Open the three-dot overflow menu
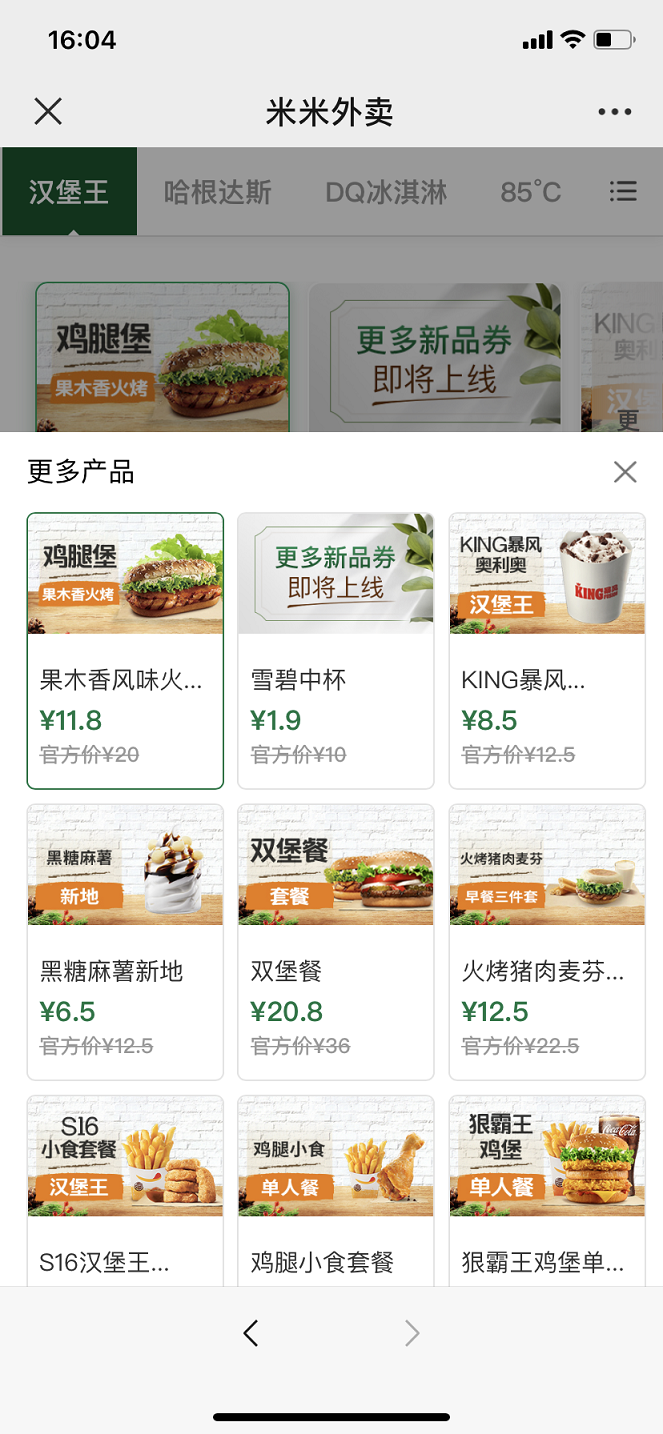Viewport: 663px width, 1434px height. point(614,112)
